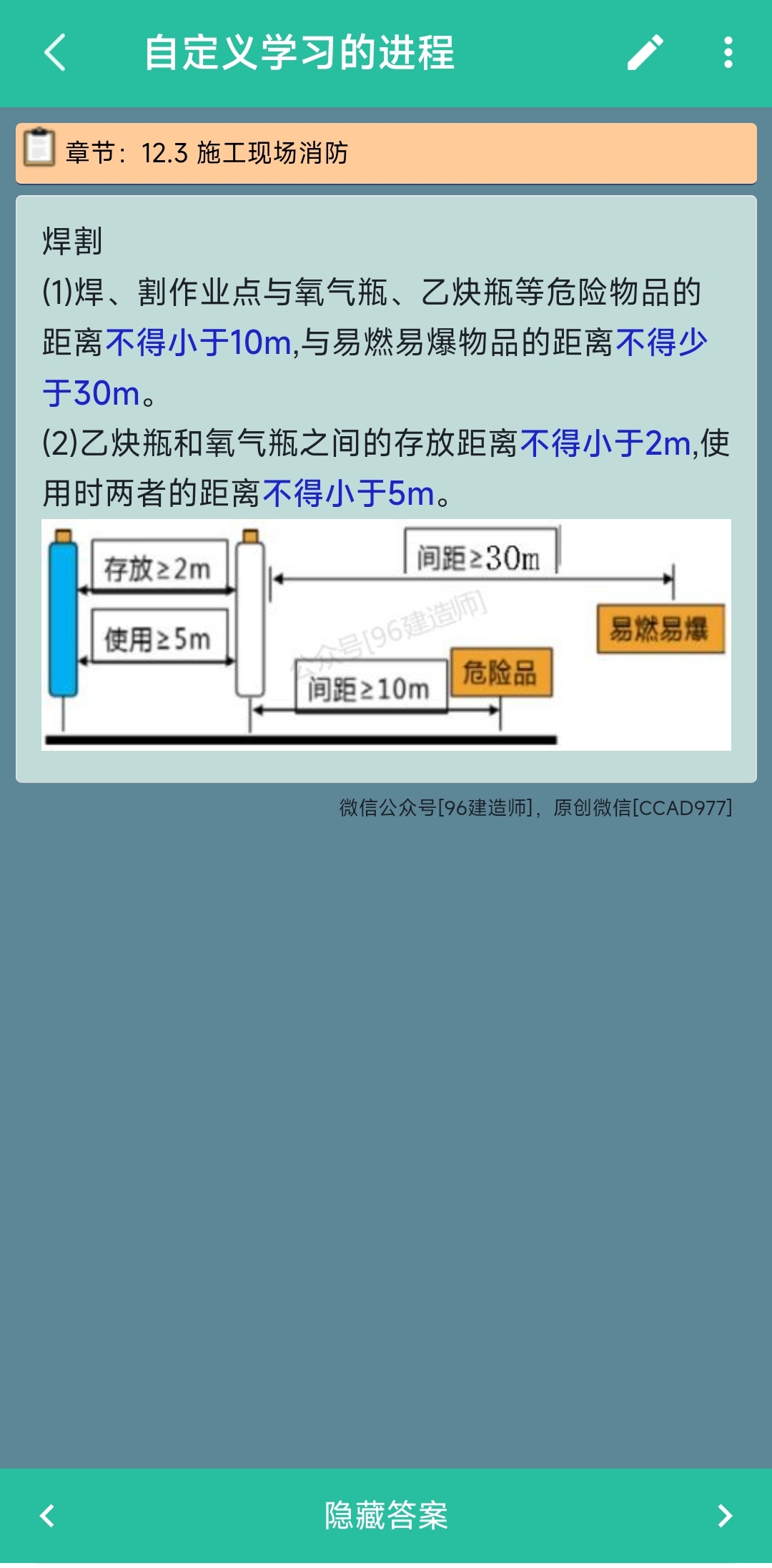The width and height of the screenshot is (772, 1568).
Task: Go to the previous card
Action: coord(47,1515)
